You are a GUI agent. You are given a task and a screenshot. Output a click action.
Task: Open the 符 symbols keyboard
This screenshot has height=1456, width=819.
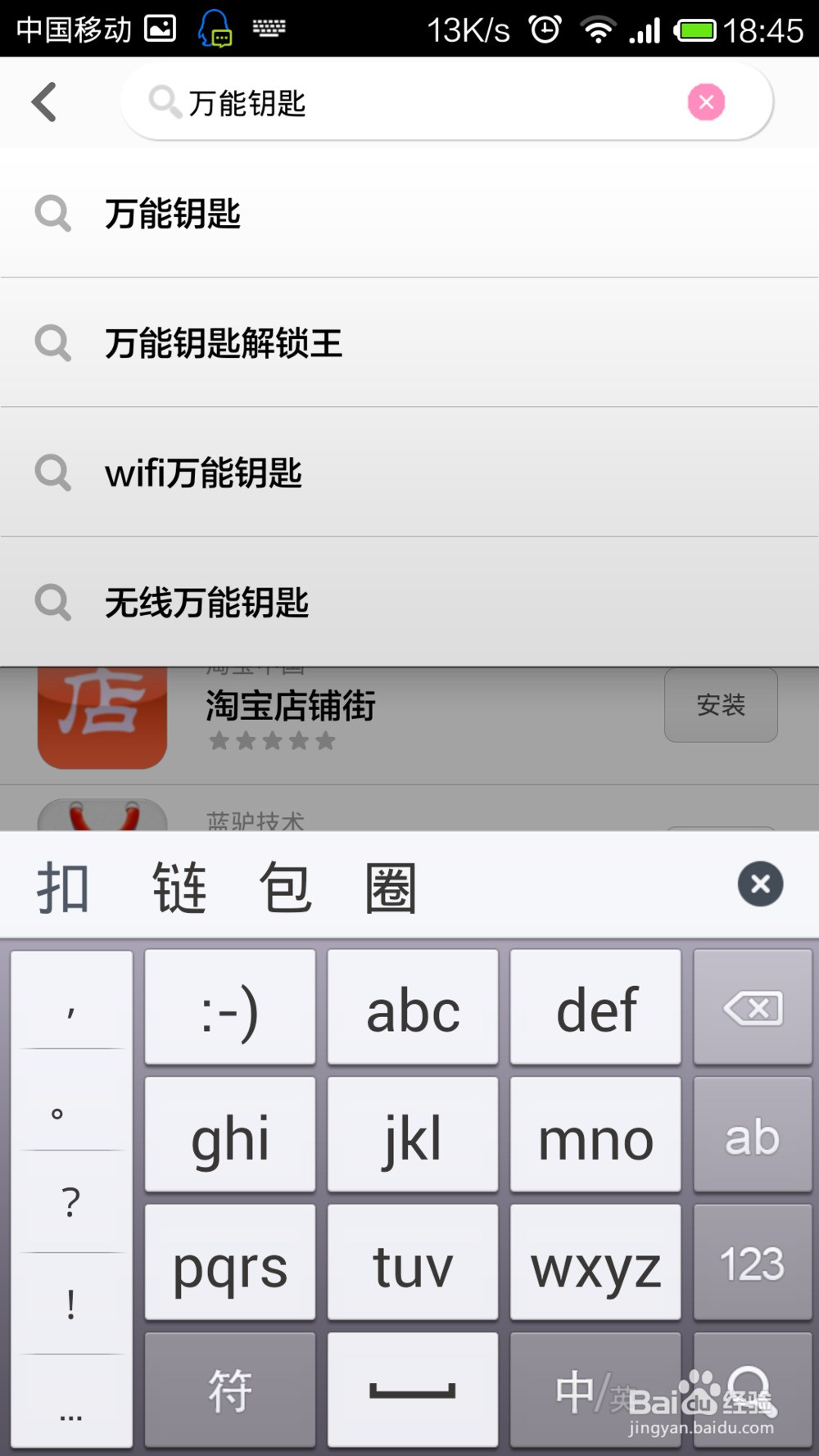click(x=230, y=1390)
